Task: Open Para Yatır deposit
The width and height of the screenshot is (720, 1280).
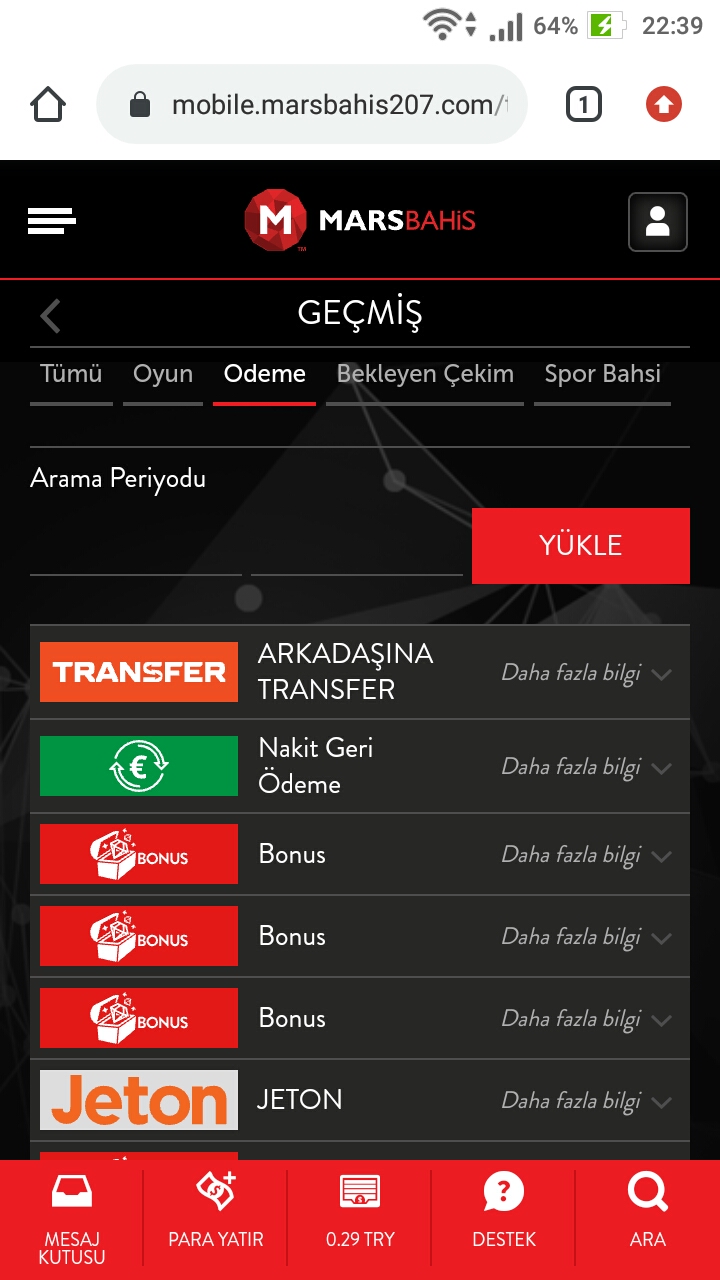Action: coord(215,1220)
